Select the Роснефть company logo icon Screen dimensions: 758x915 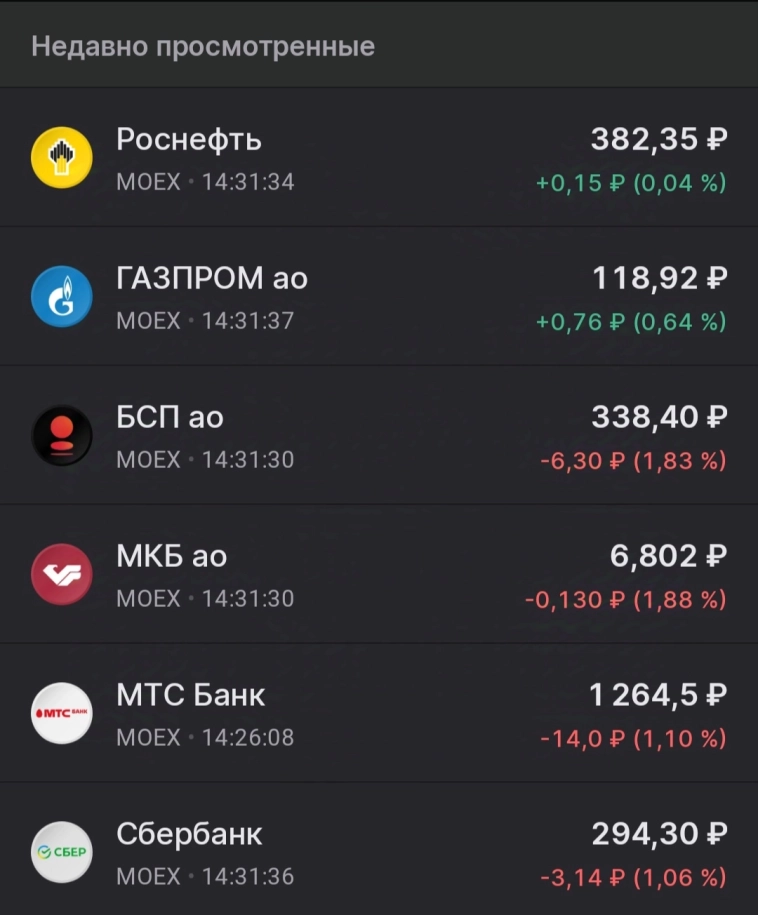coord(62,158)
